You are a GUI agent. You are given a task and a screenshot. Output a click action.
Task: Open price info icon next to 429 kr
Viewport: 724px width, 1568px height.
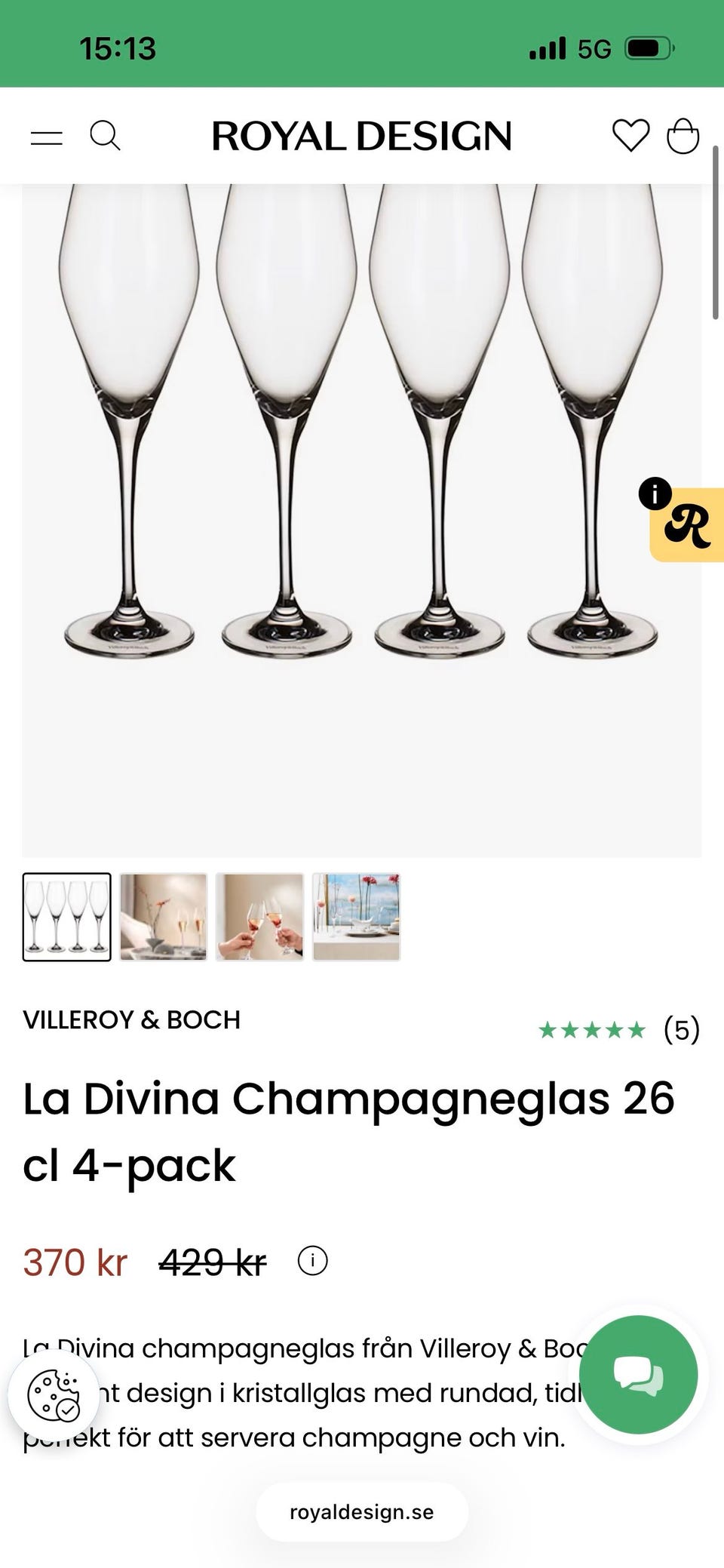point(312,1261)
